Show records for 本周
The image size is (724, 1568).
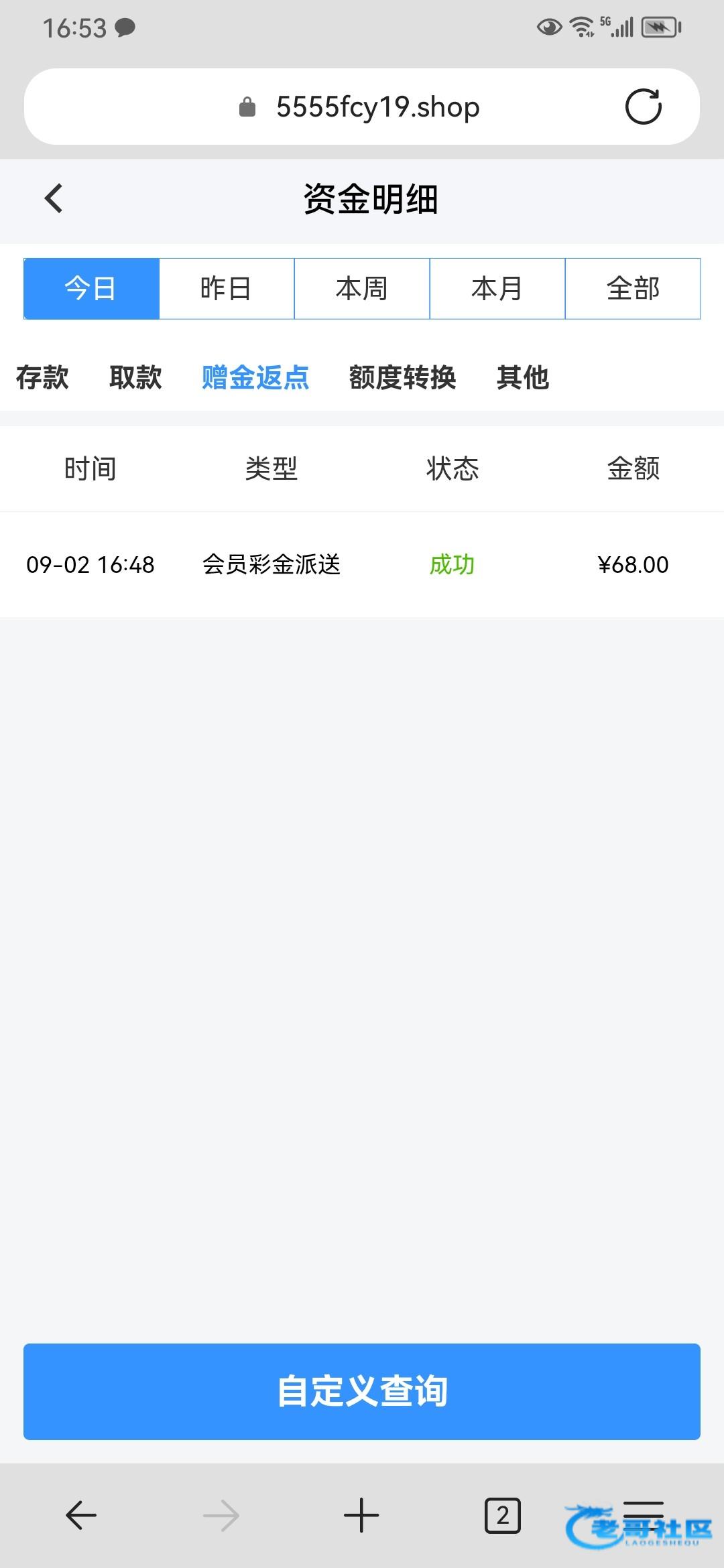(x=362, y=289)
